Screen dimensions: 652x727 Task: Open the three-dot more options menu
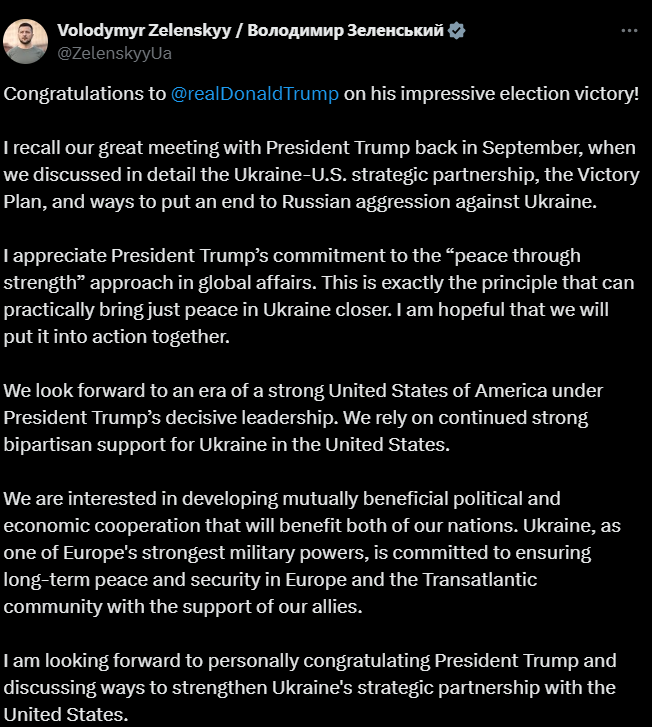pos(629,31)
